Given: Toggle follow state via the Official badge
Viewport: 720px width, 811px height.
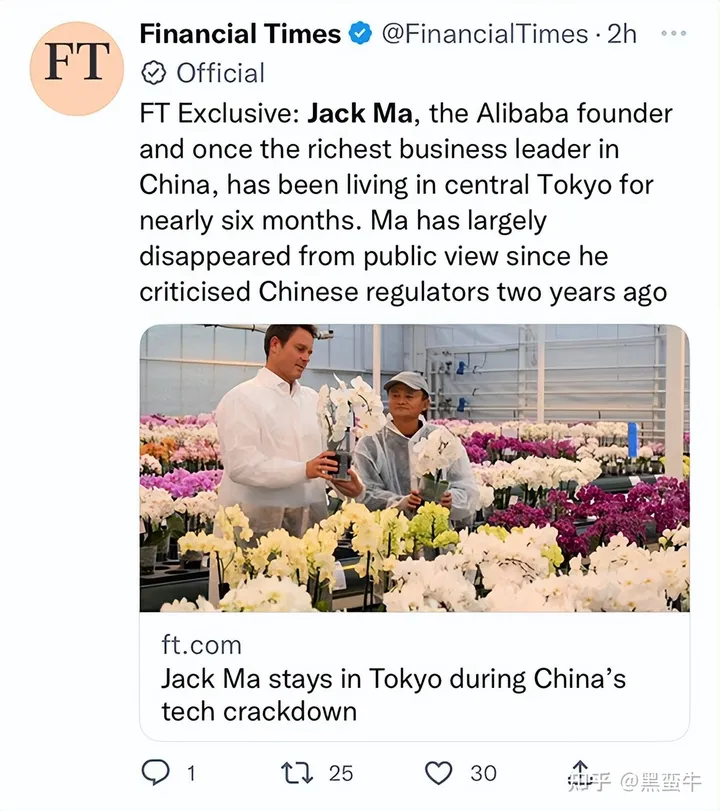Looking at the screenshot, I should point(152,73).
